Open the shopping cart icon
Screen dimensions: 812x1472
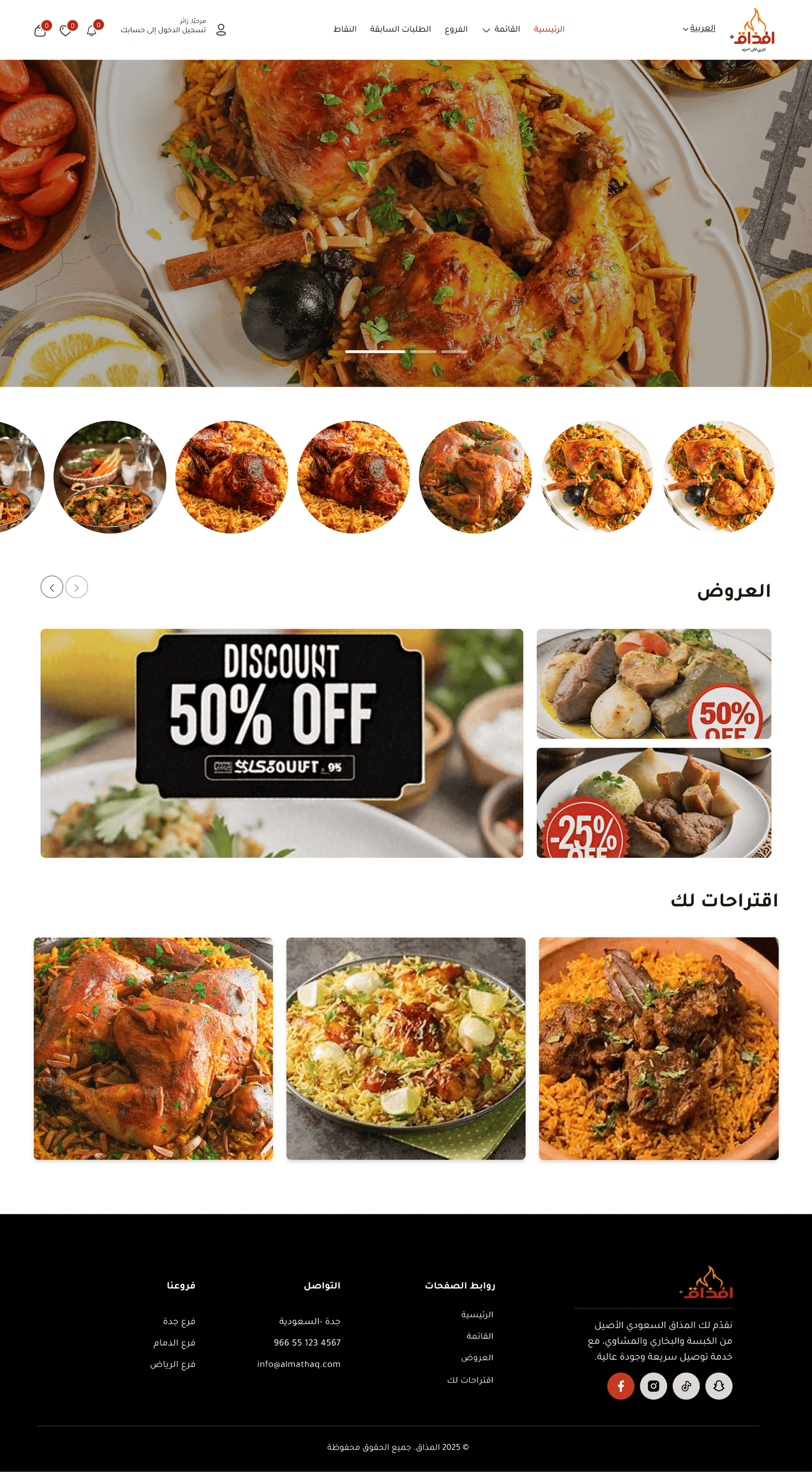[x=40, y=30]
